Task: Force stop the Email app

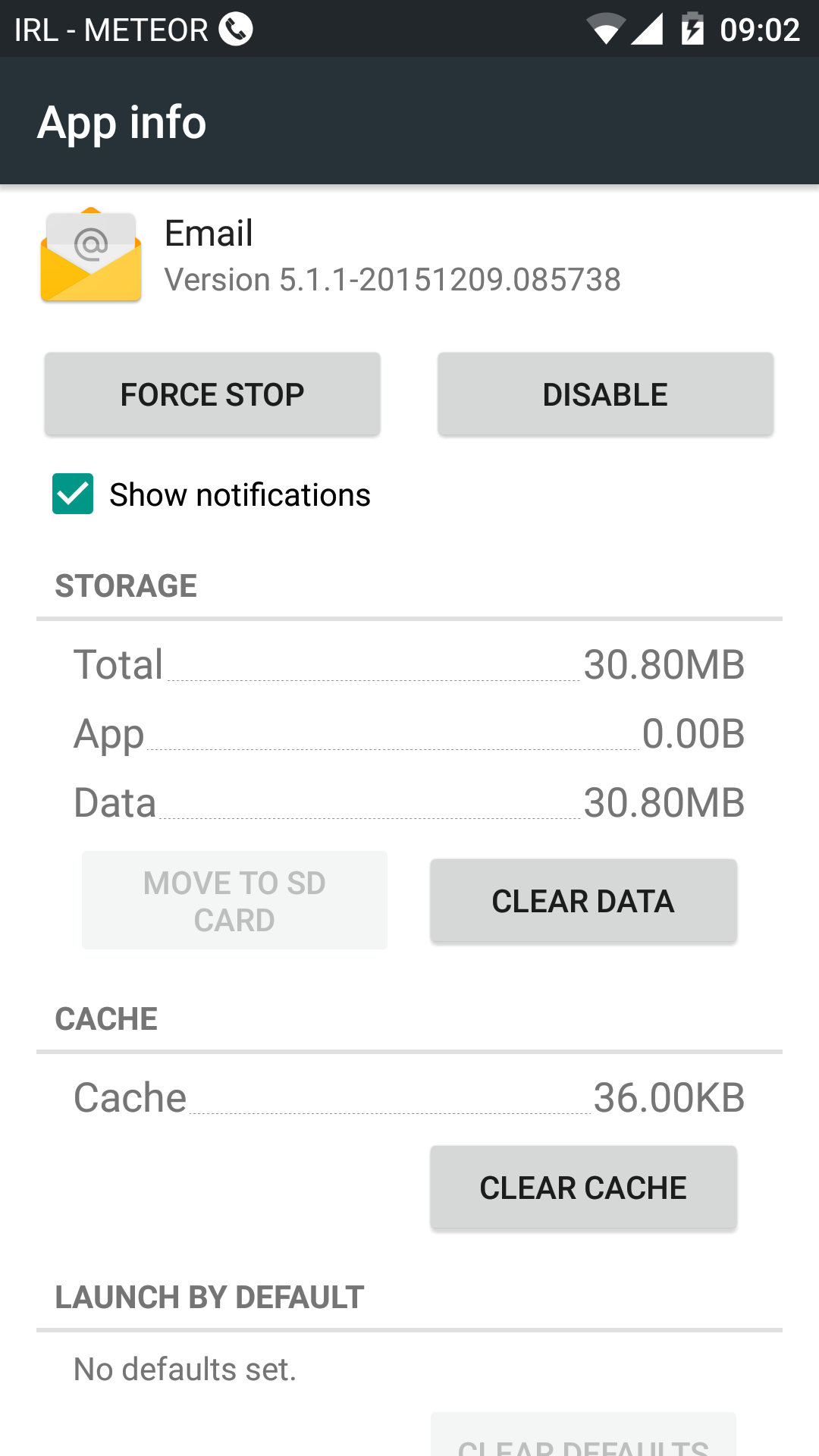Action: 212,394
